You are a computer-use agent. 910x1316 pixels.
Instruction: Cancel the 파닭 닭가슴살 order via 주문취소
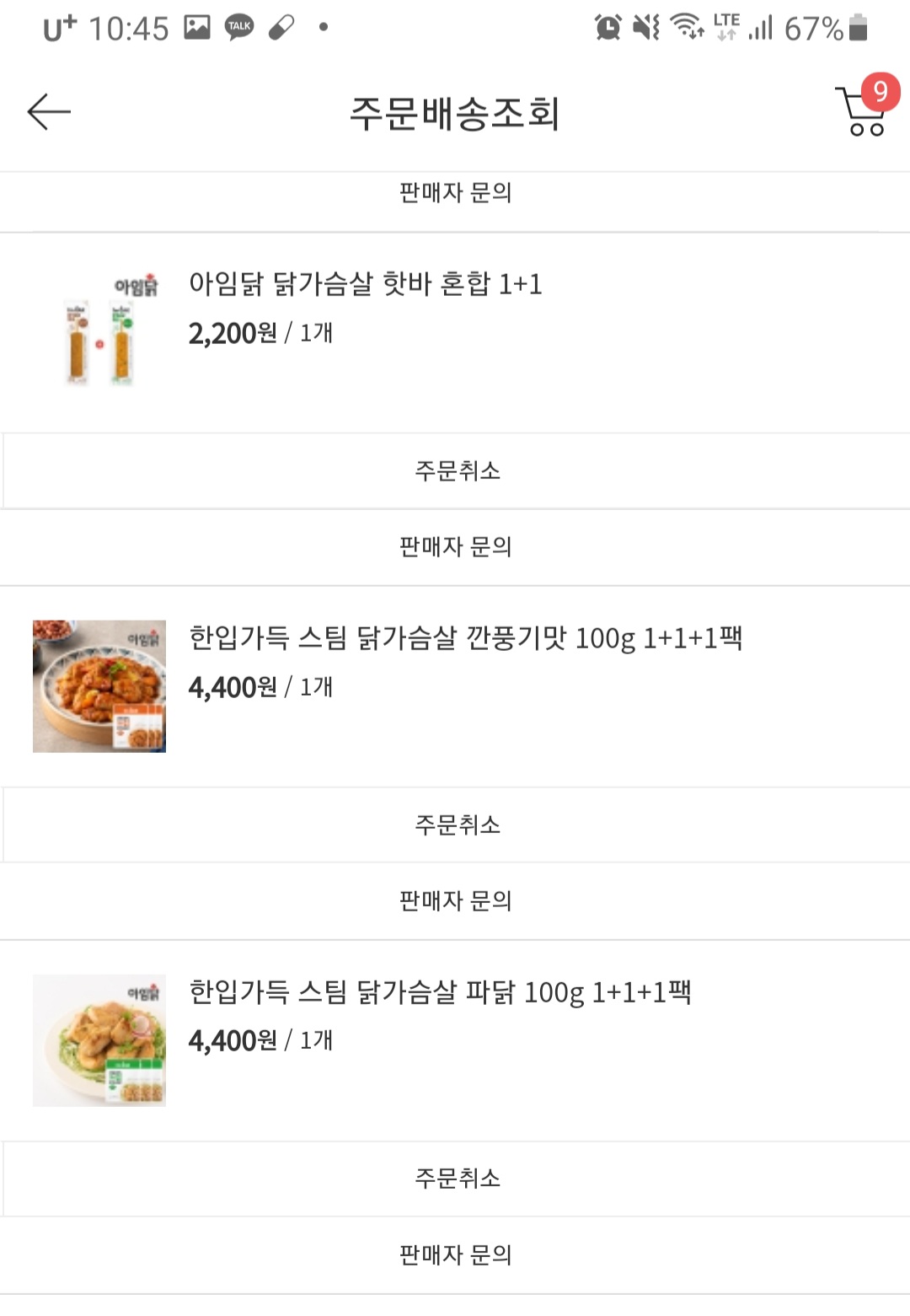click(x=457, y=1179)
